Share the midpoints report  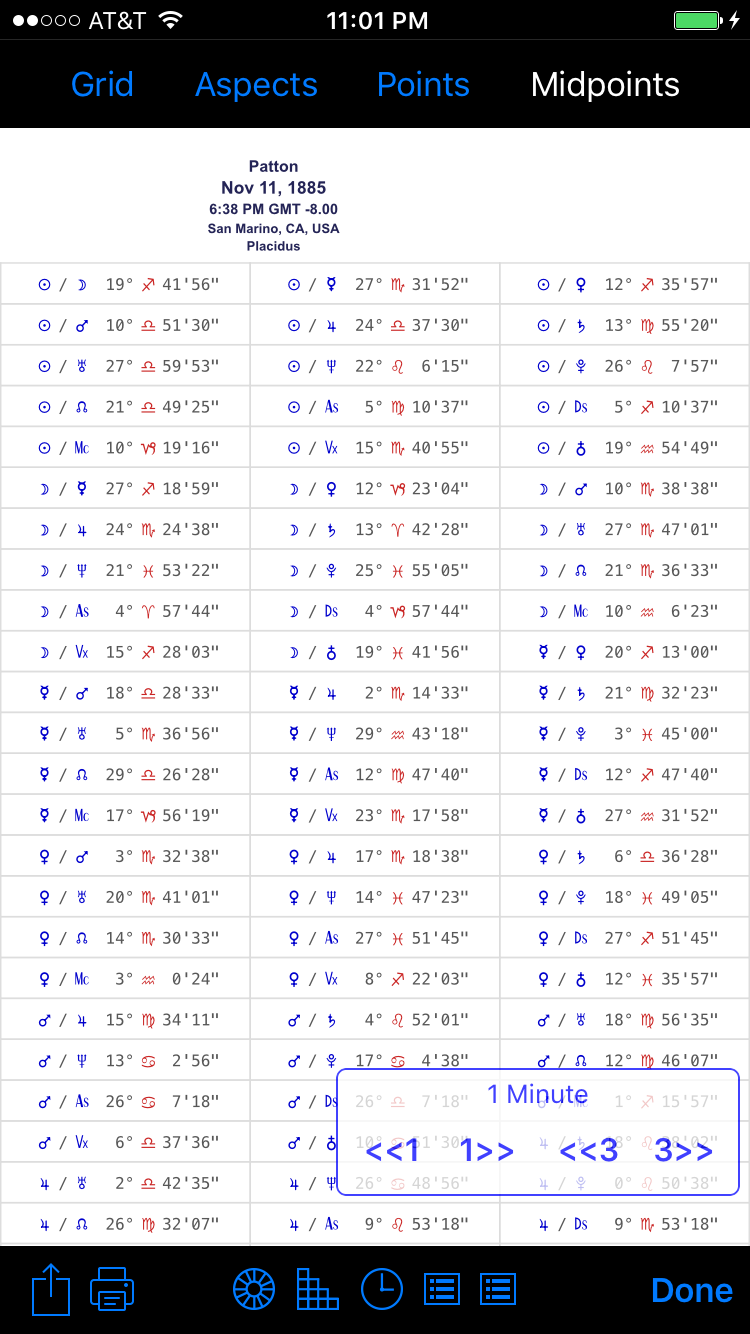[x=51, y=1289]
